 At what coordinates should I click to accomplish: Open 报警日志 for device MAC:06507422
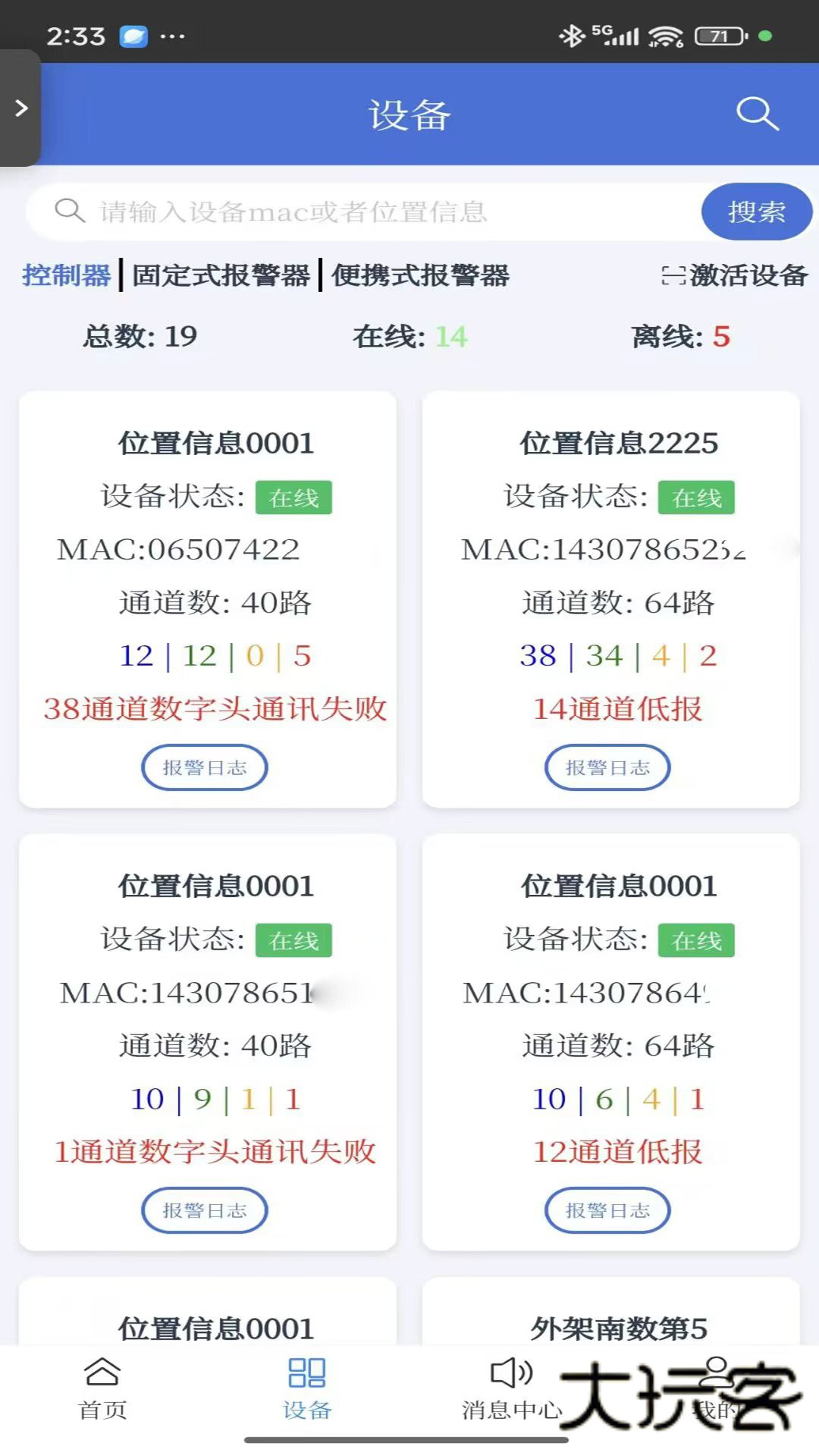coord(205,767)
